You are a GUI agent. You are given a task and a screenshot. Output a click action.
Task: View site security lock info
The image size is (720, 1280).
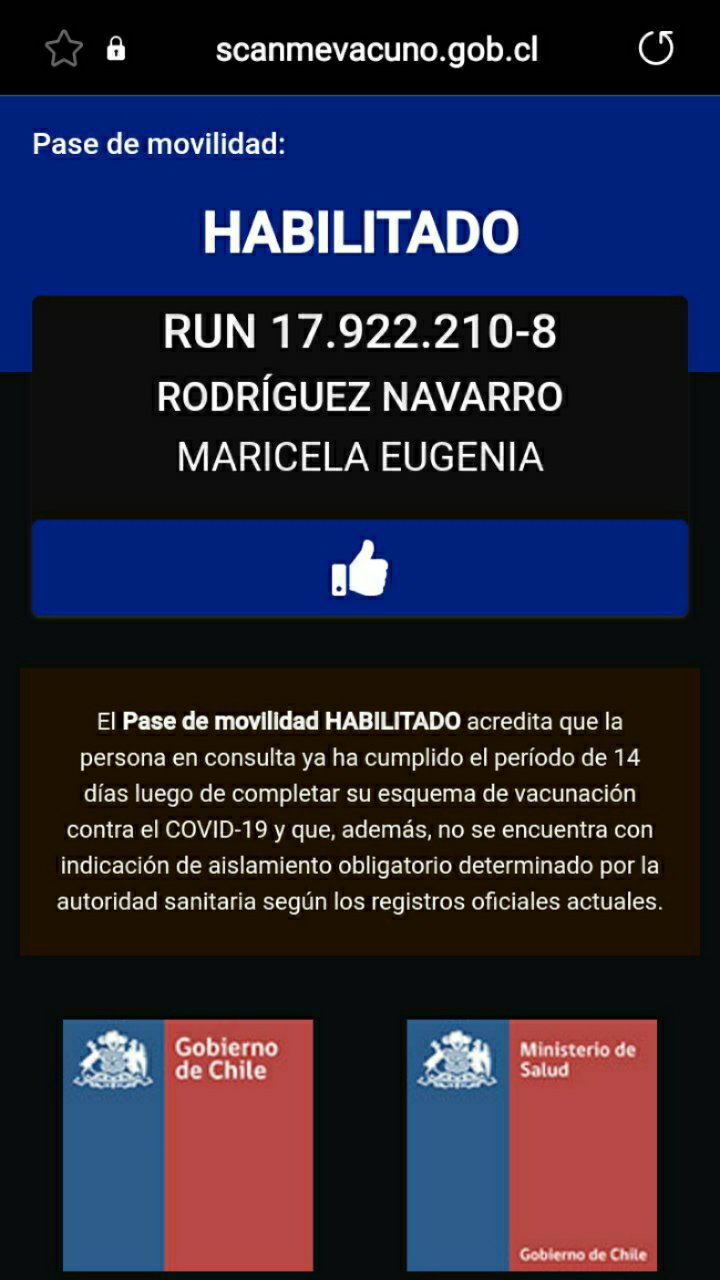coord(116,49)
